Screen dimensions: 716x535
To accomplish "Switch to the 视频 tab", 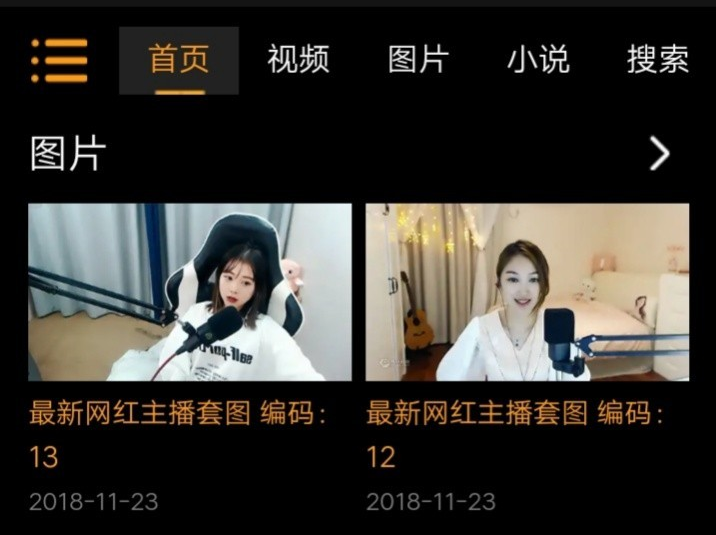I will tap(298, 60).
